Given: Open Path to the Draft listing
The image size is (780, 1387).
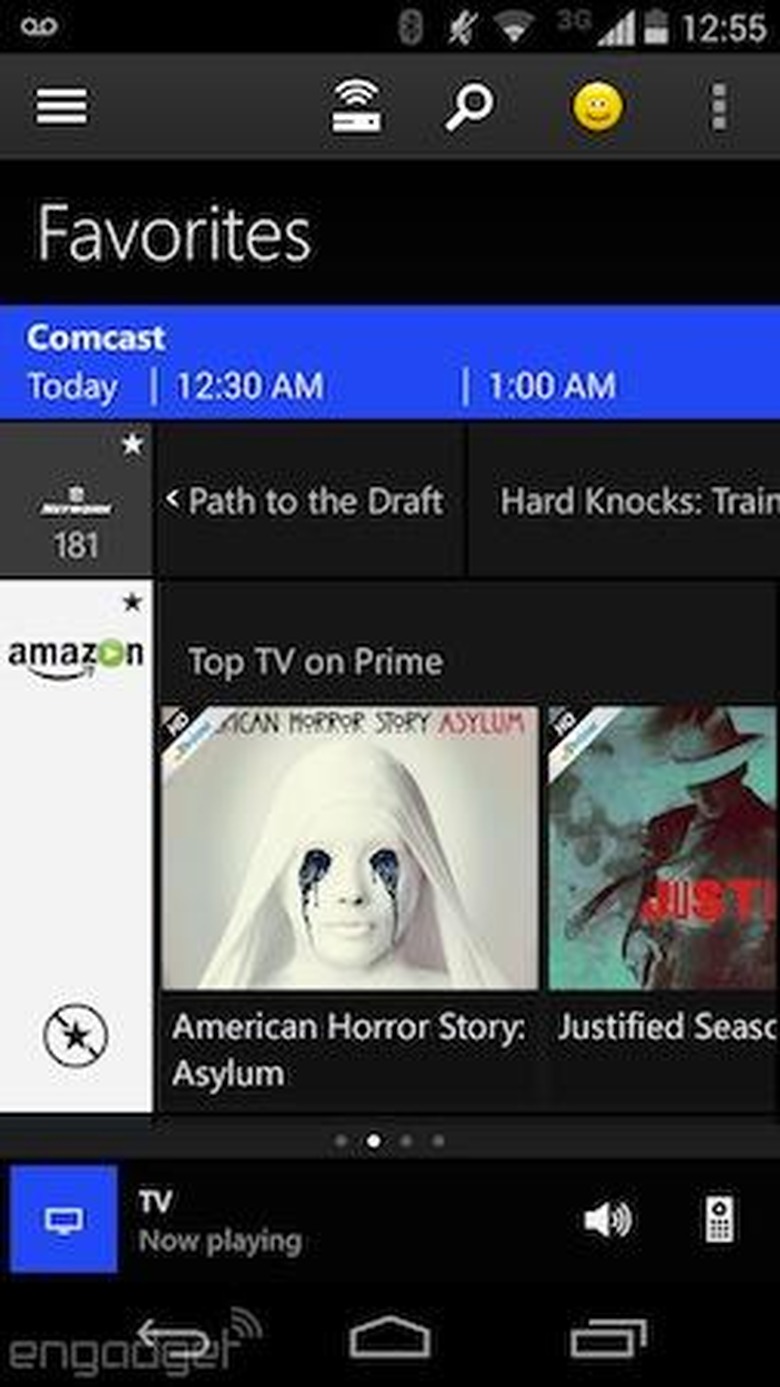Looking at the screenshot, I should coord(310,500).
